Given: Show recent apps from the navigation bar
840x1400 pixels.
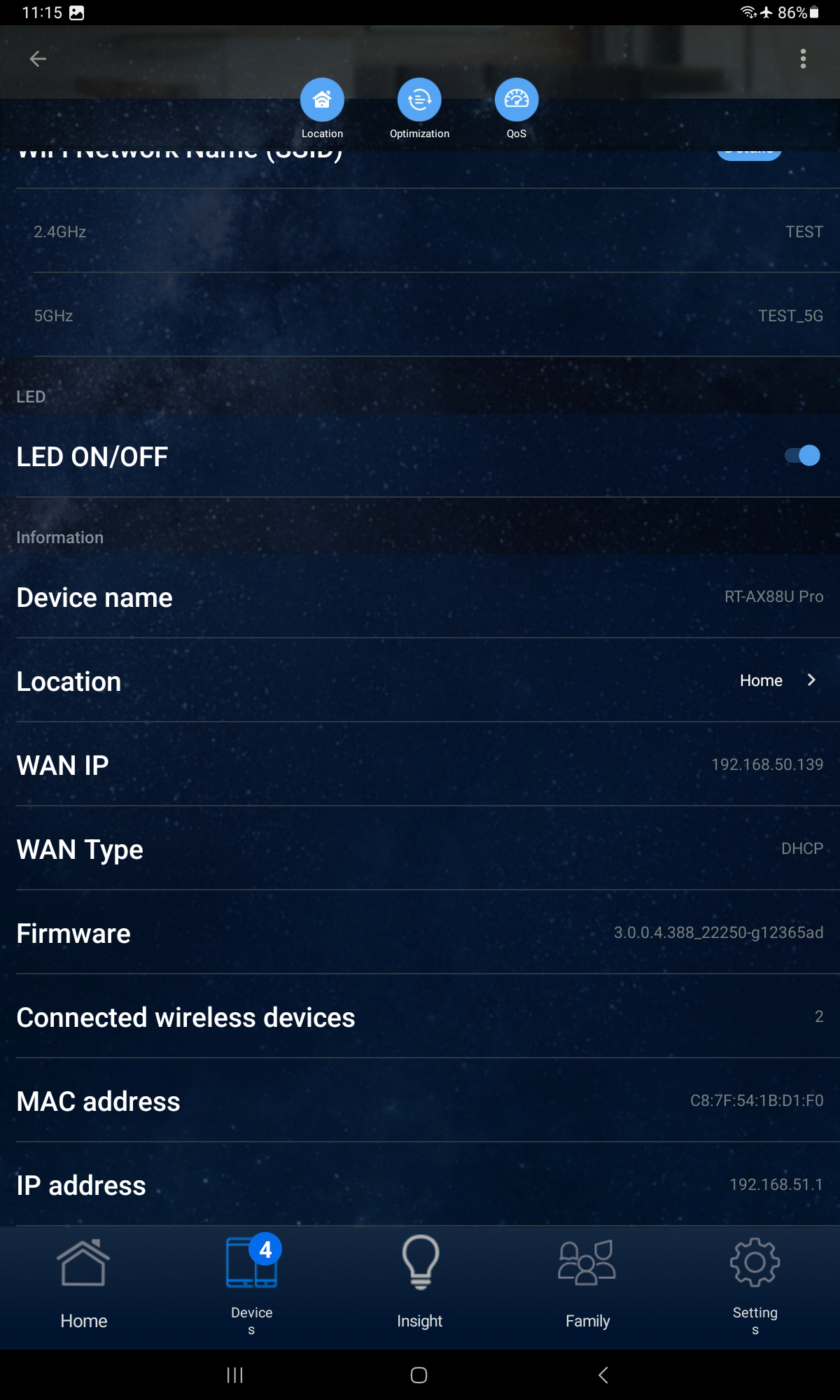Looking at the screenshot, I should click(235, 1375).
